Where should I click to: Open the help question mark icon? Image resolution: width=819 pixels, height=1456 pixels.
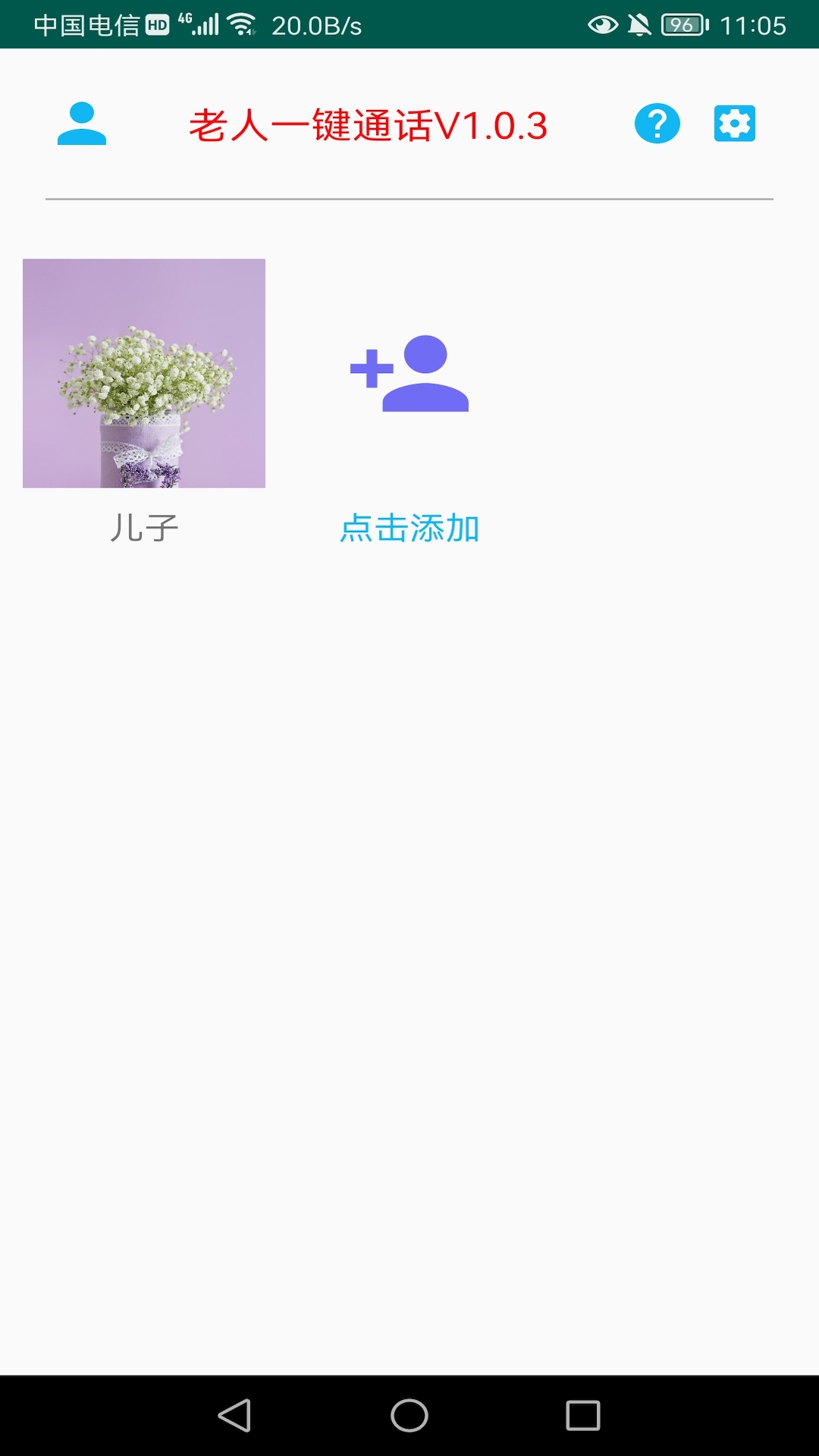657,123
